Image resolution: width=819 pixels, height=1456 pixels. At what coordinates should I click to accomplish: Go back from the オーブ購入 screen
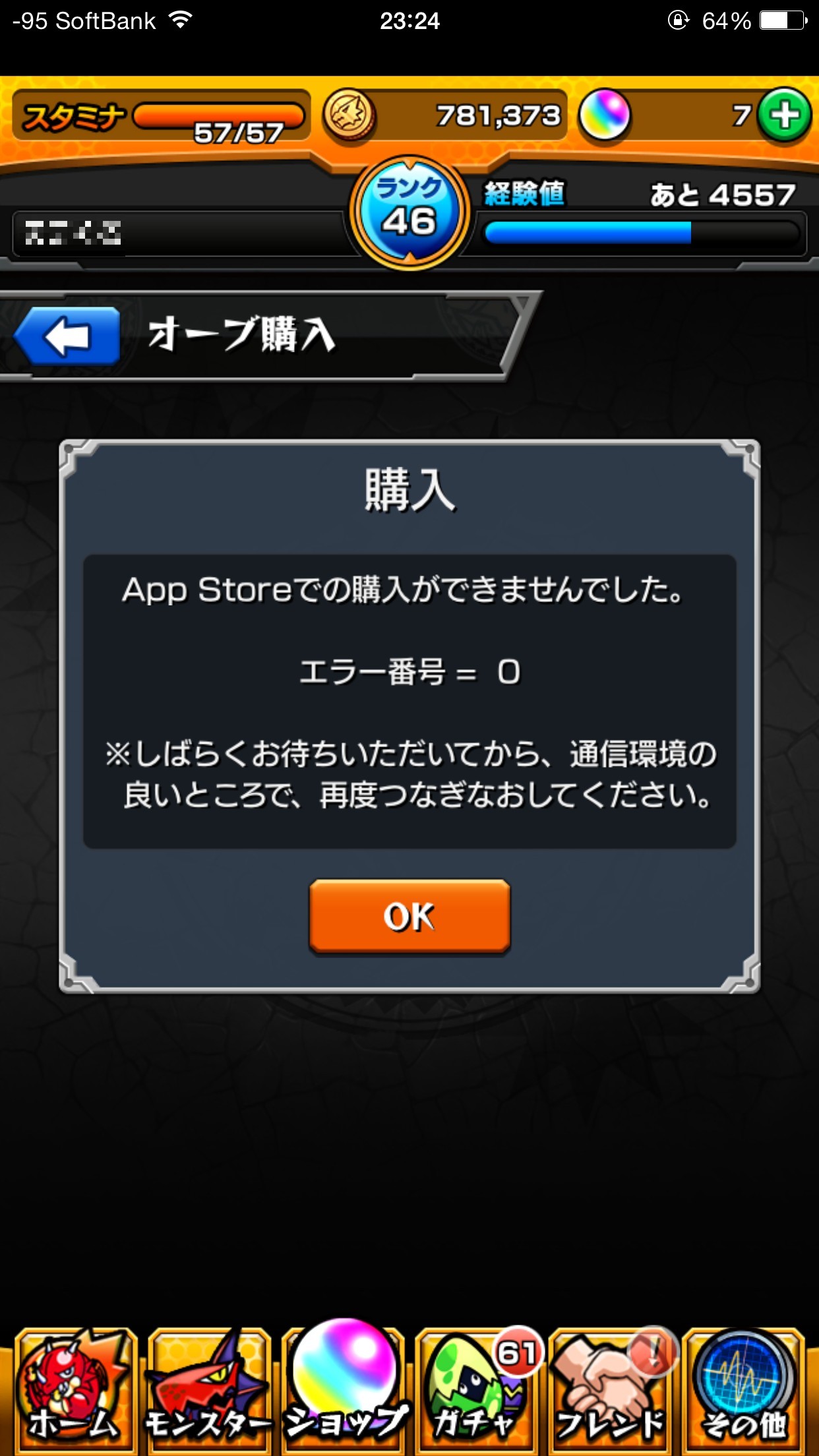(68, 336)
